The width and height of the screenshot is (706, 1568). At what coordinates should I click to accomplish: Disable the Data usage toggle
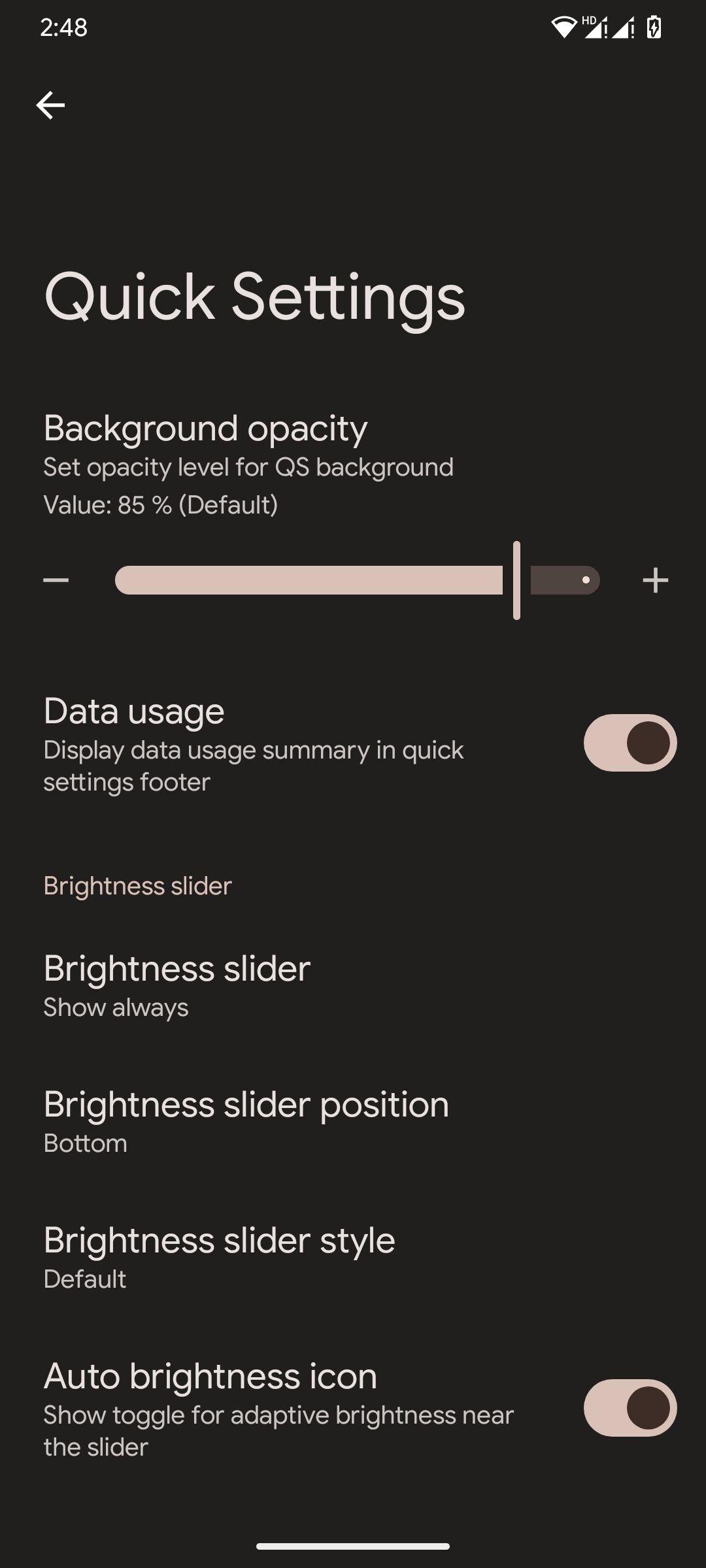pyautogui.click(x=630, y=743)
